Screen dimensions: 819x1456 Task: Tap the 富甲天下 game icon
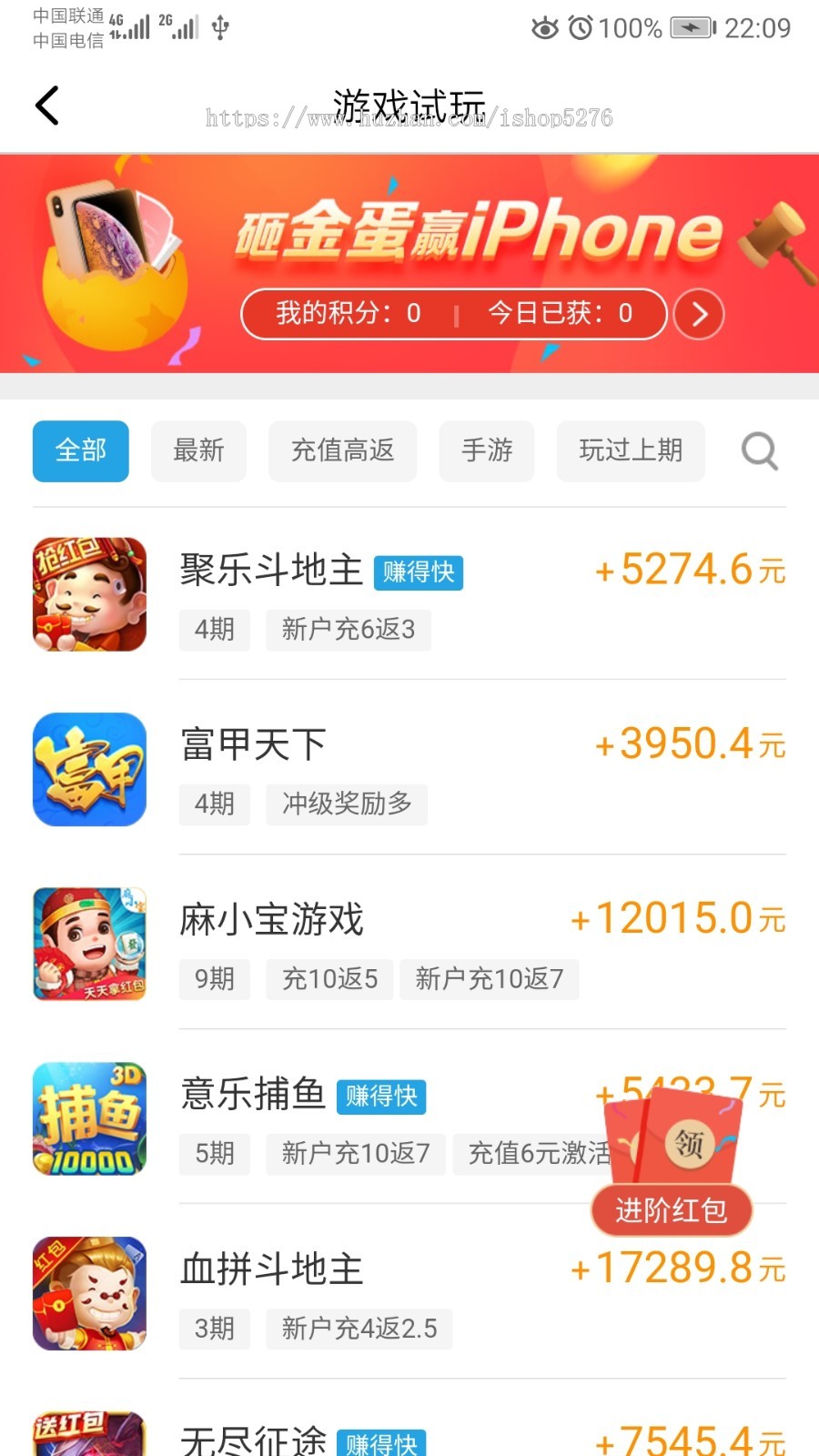pos(88,769)
